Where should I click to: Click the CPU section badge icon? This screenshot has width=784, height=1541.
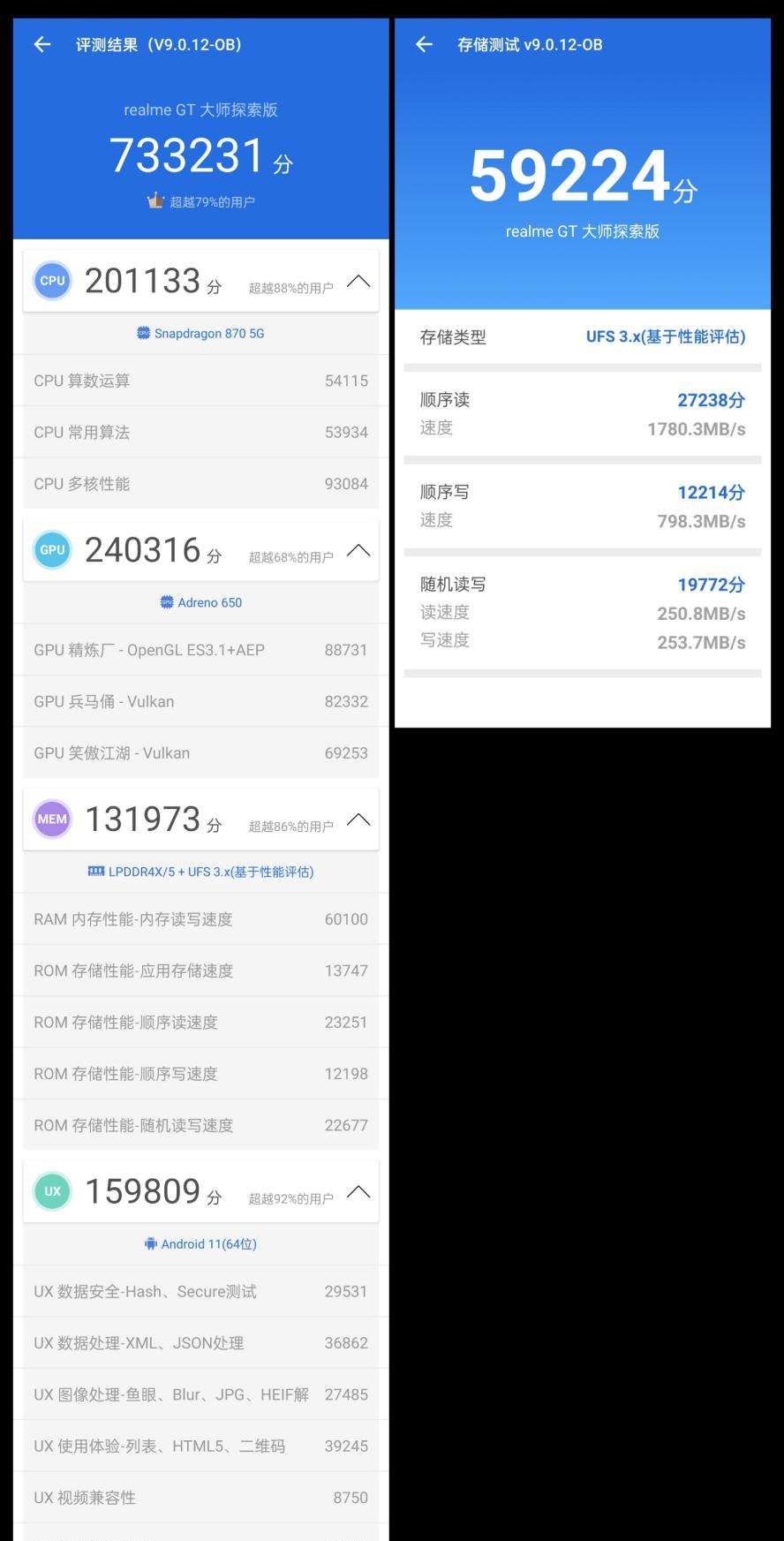point(52,280)
